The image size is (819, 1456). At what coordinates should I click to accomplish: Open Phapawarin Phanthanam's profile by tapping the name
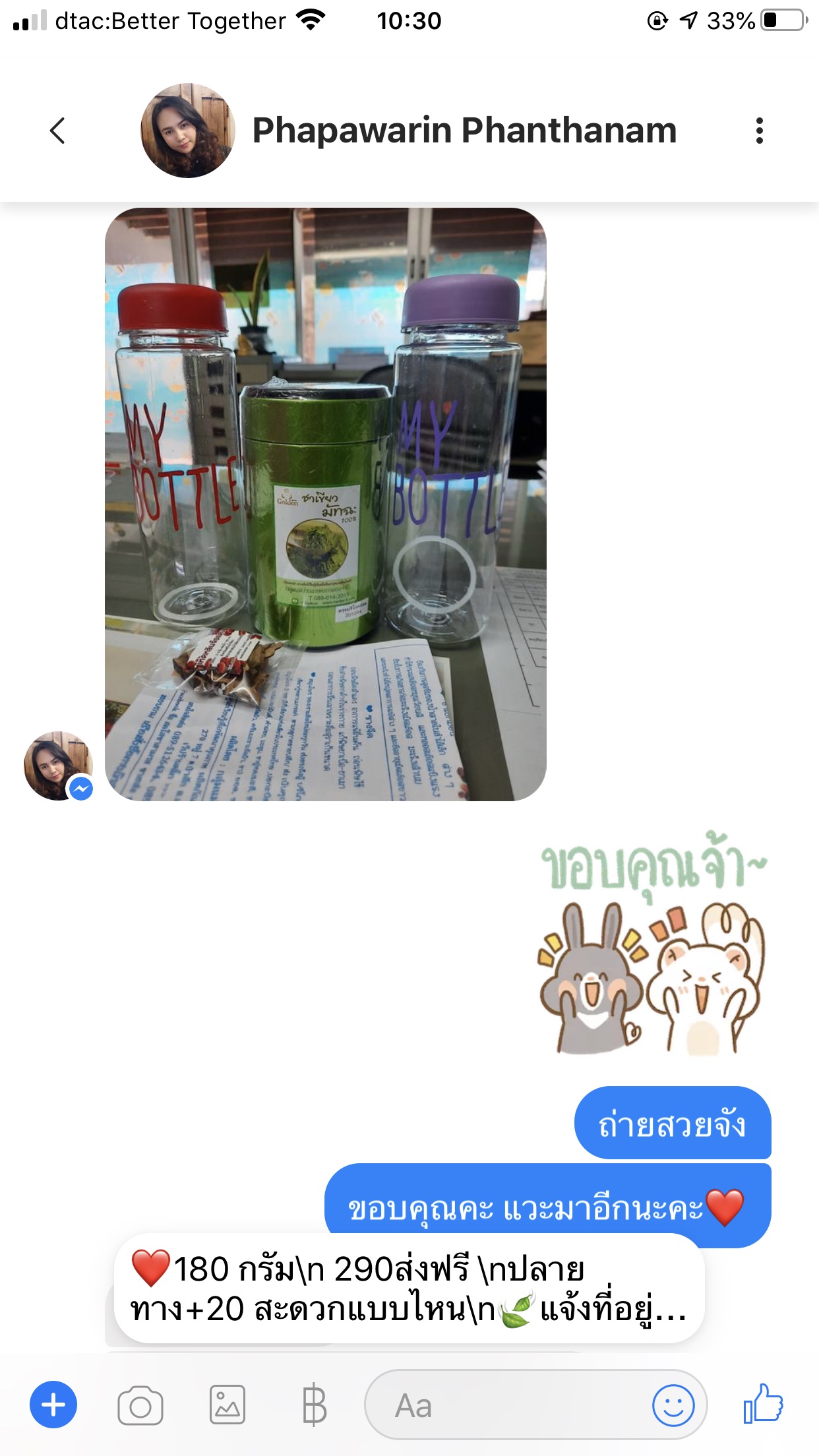464,131
